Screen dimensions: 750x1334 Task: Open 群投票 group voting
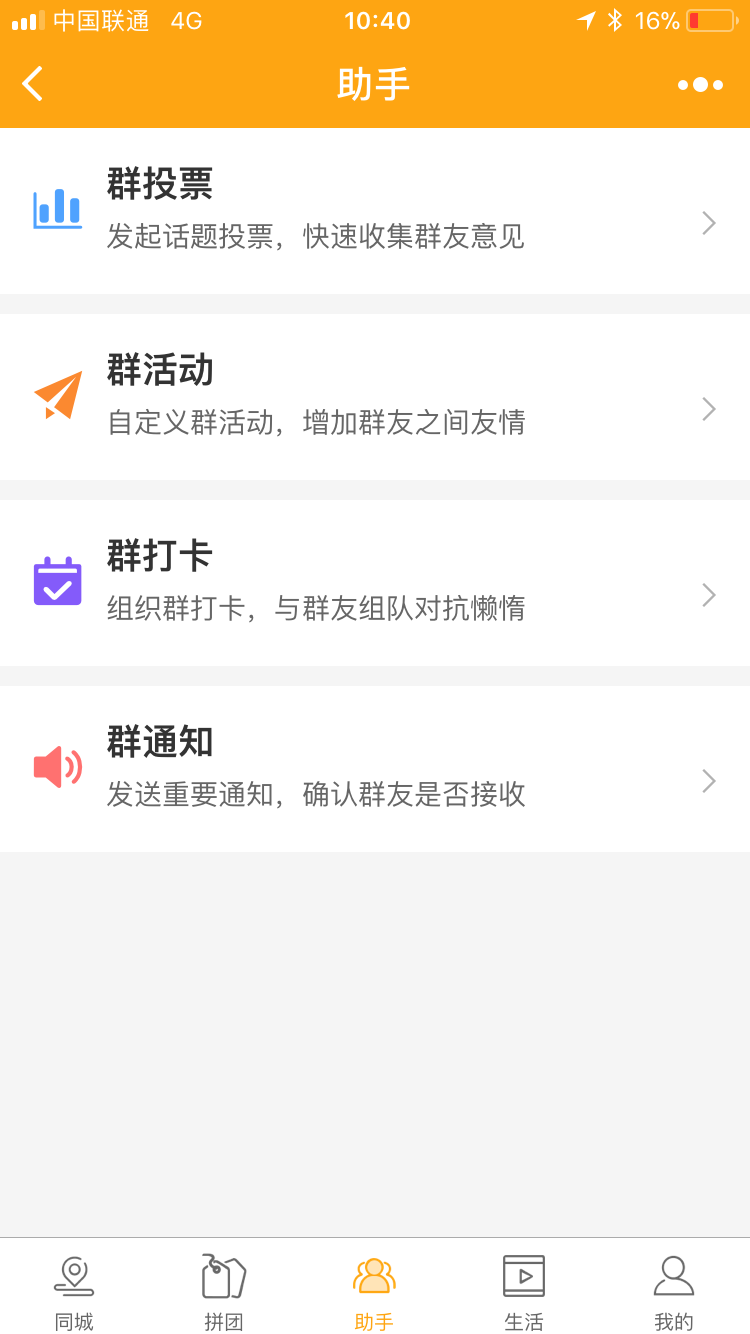coord(375,211)
